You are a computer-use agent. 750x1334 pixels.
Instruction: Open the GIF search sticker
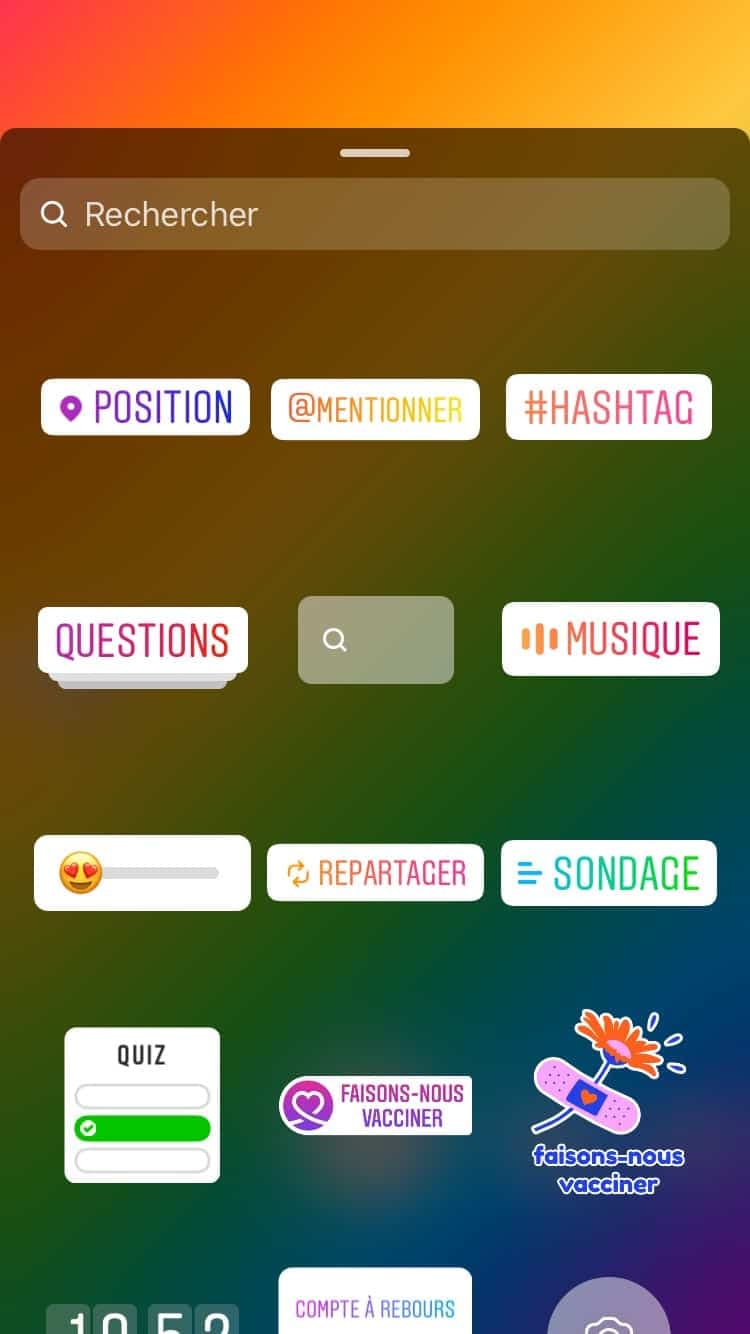click(375, 640)
